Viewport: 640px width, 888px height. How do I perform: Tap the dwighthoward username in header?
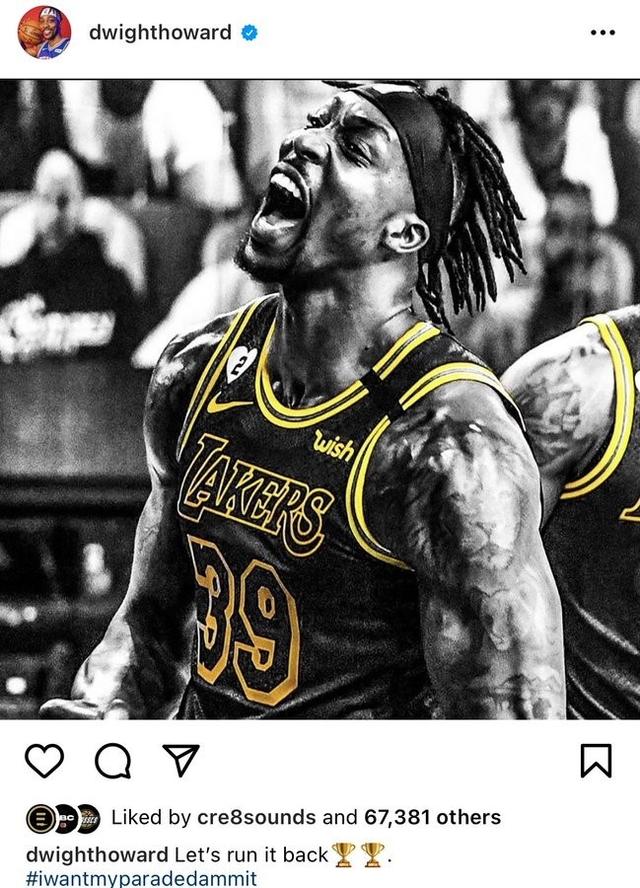(160, 32)
